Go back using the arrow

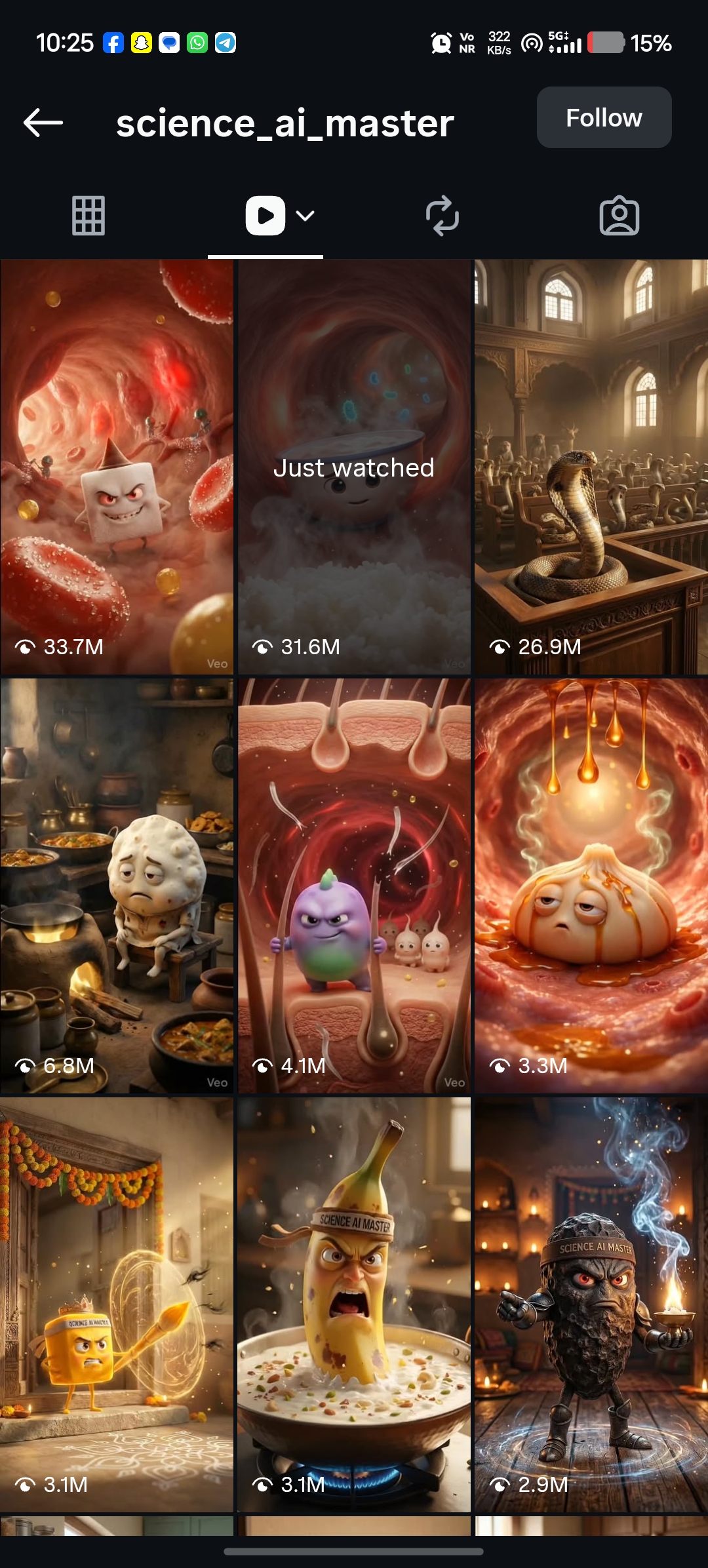click(43, 123)
